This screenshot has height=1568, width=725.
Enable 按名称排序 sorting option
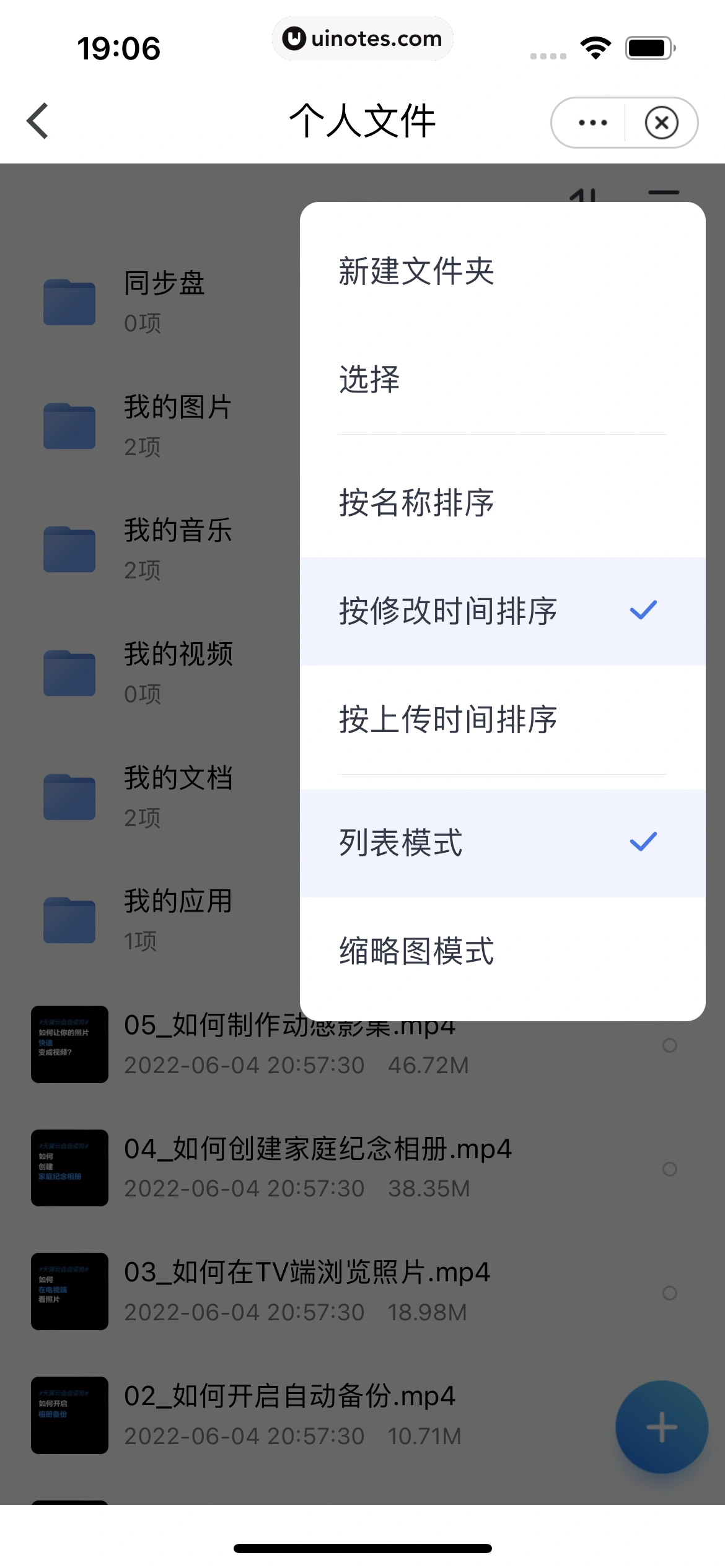tap(416, 503)
